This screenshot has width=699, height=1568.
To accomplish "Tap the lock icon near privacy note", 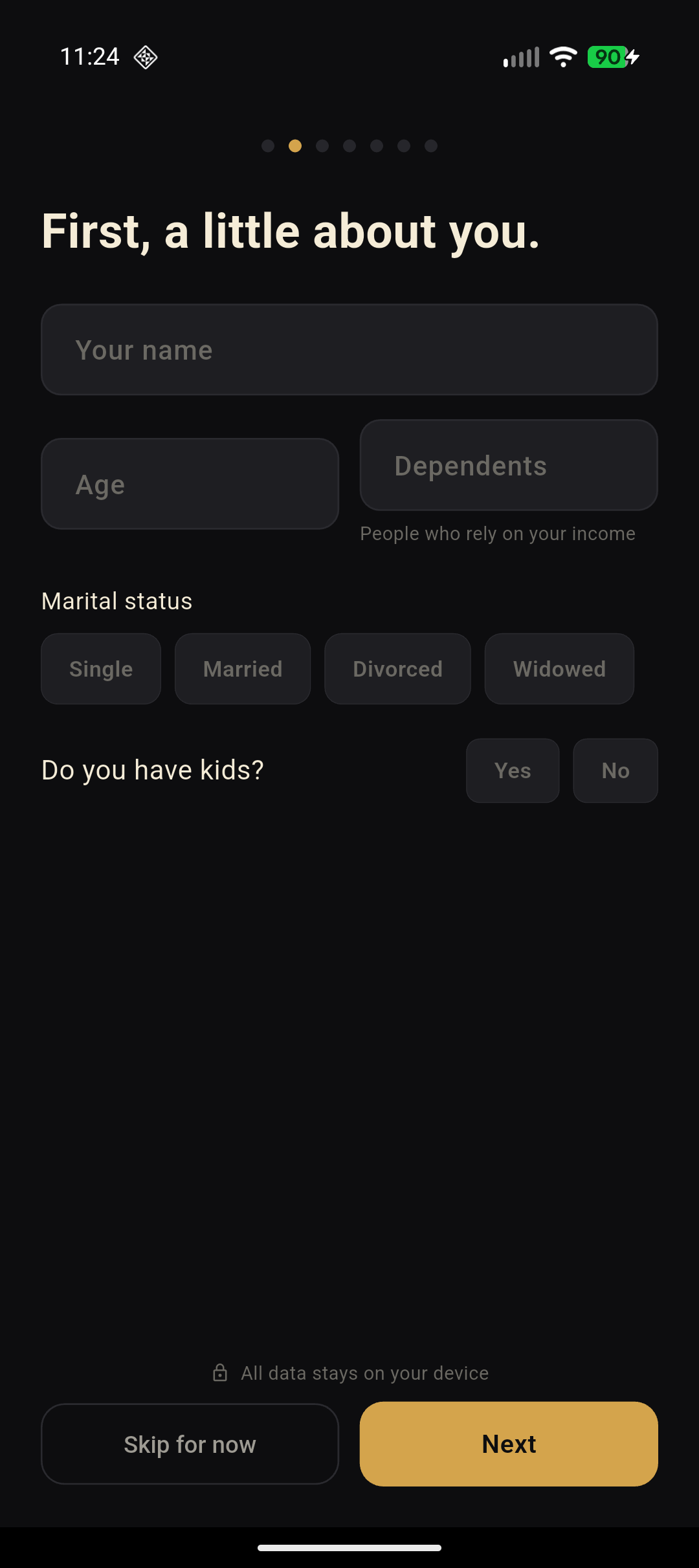I will point(221,1372).
